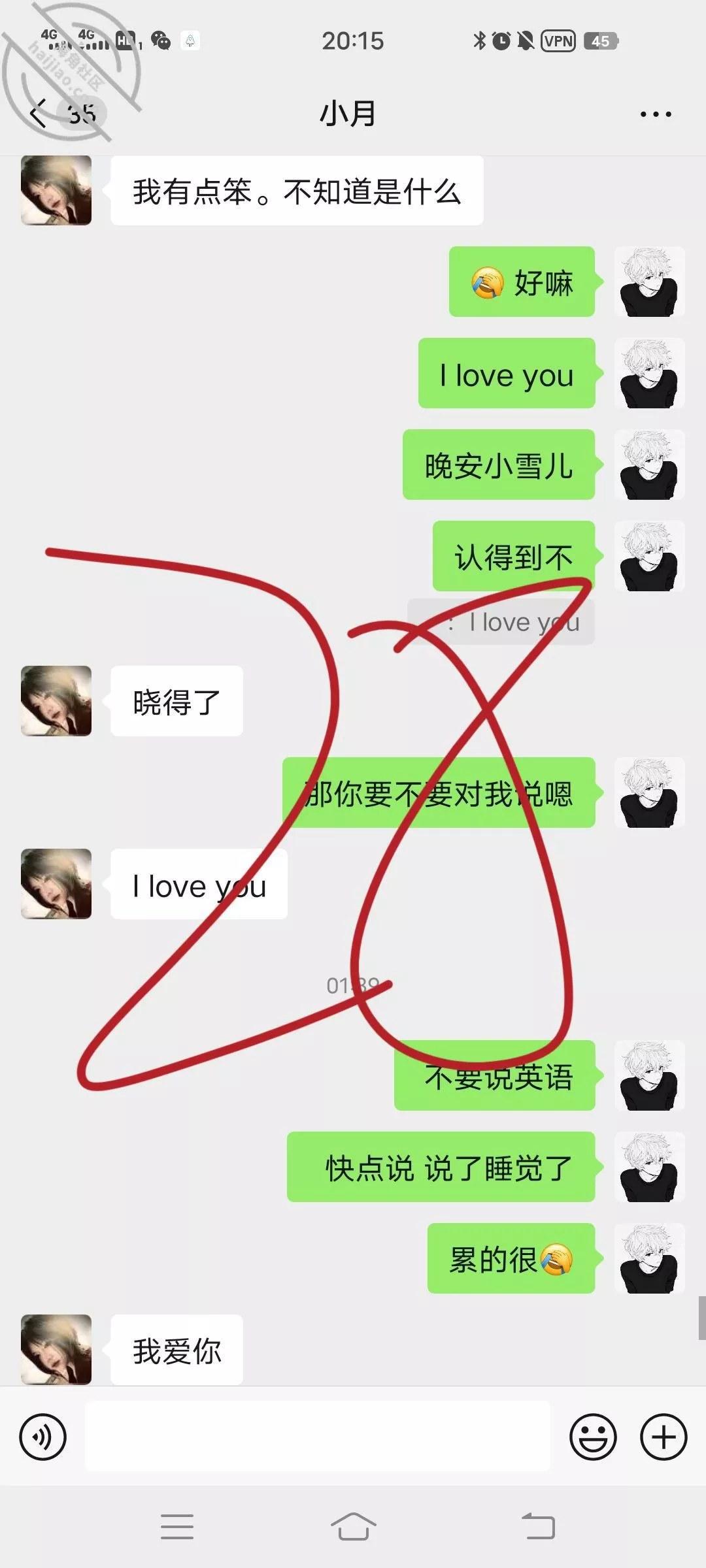706x1568 pixels.
Task: Tap the quoted "I love you" reply
Action: tap(501, 622)
